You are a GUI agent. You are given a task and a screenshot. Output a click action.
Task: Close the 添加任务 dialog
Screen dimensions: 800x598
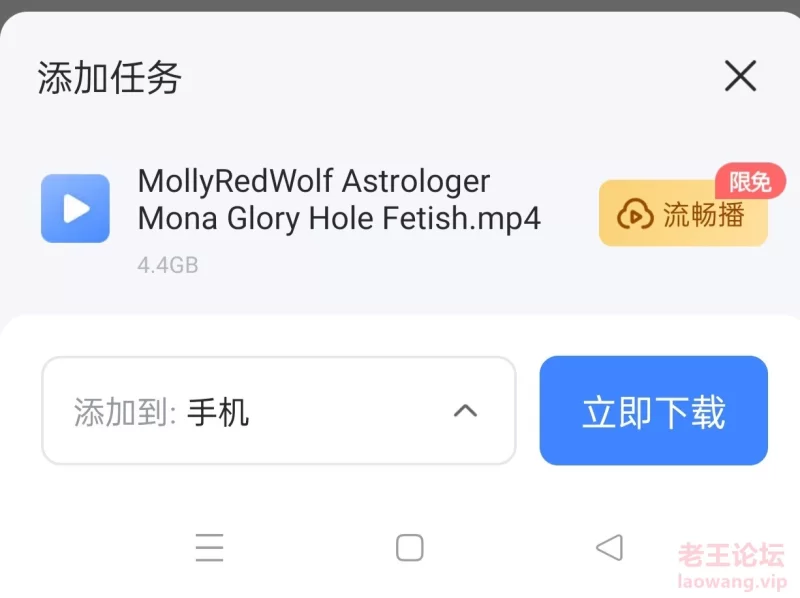[x=740, y=76]
